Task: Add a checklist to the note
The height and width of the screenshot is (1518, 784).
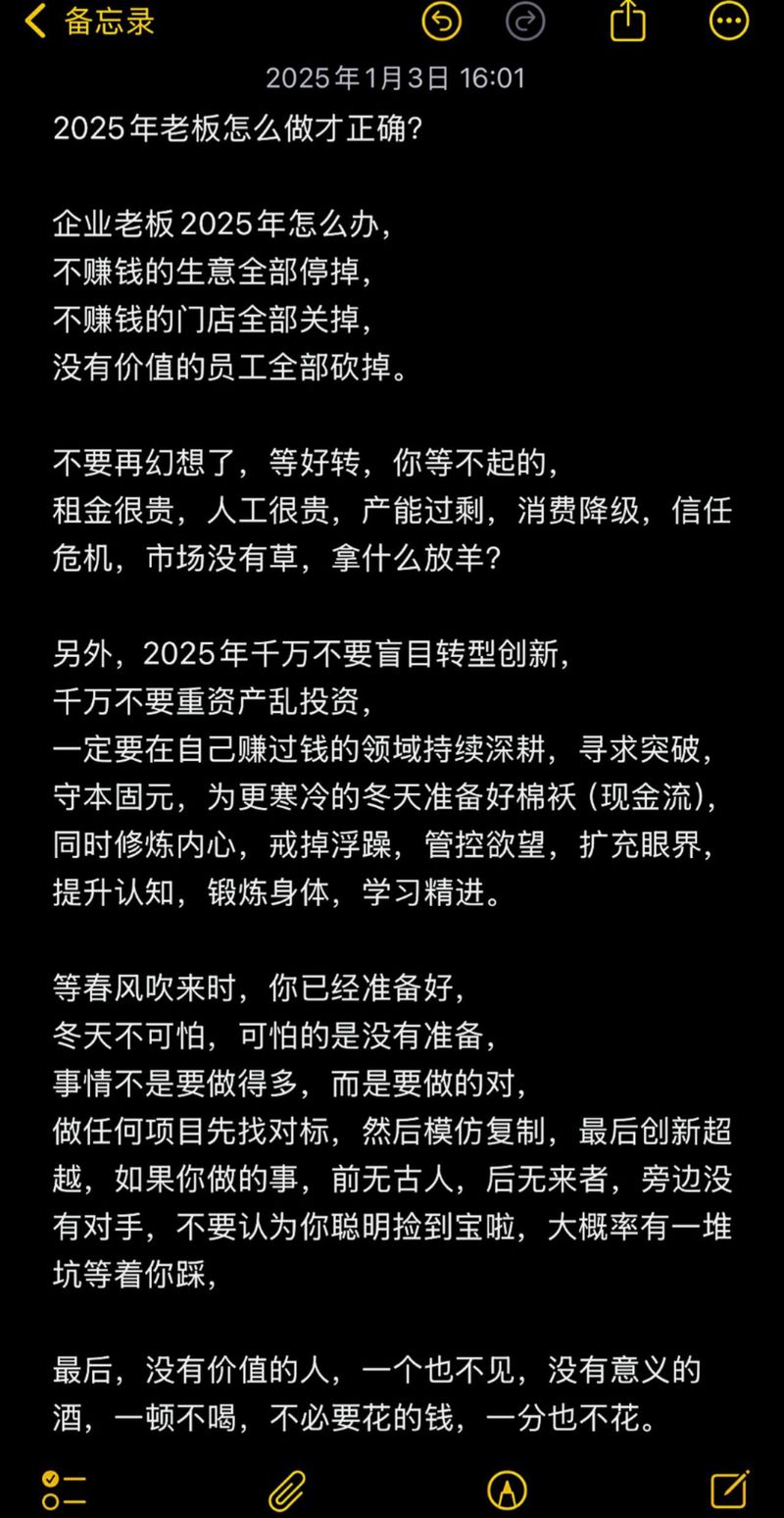Action: tap(65, 1491)
